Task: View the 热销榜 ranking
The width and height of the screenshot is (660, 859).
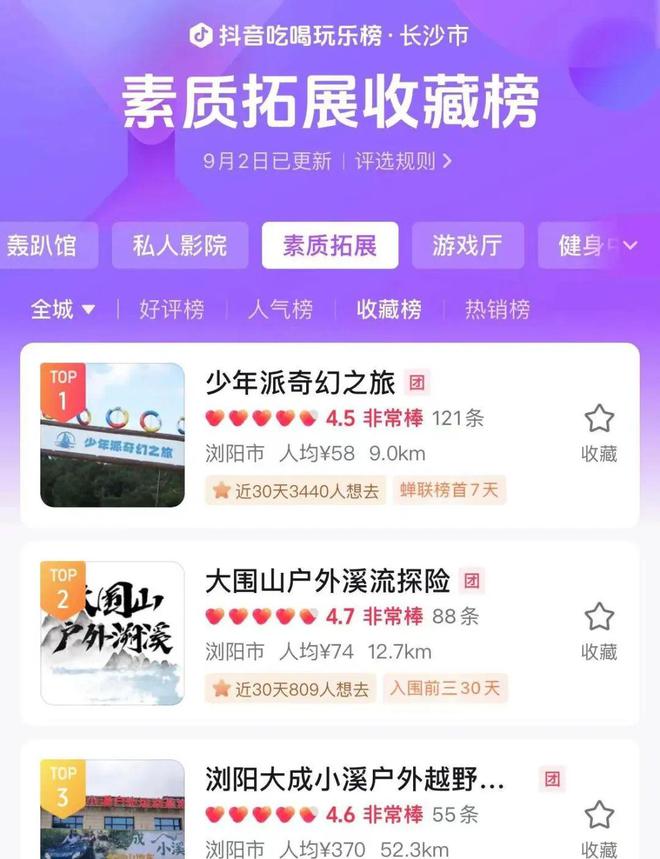Action: click(497, 309)
